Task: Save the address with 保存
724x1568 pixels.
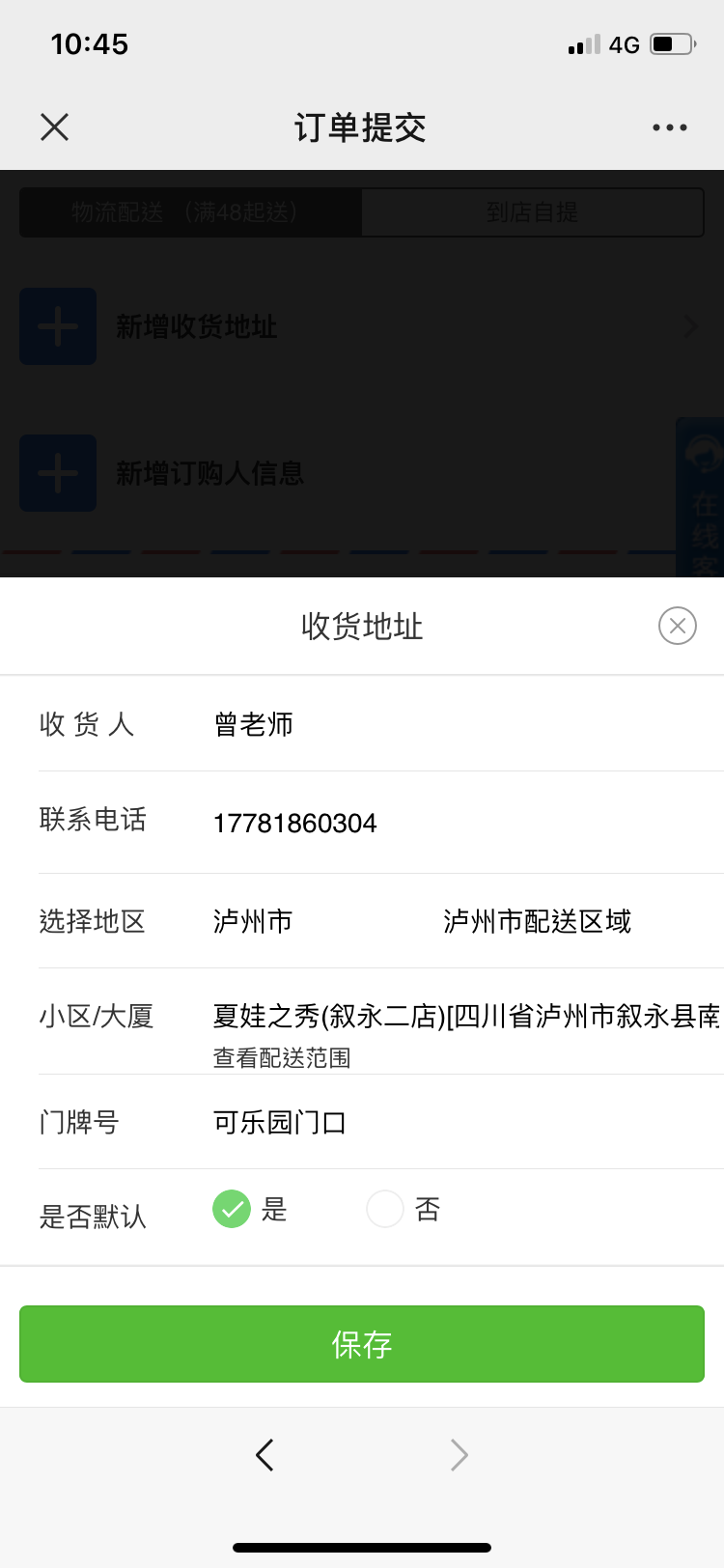Action: pyautogui.click(x=362, y=1344)
